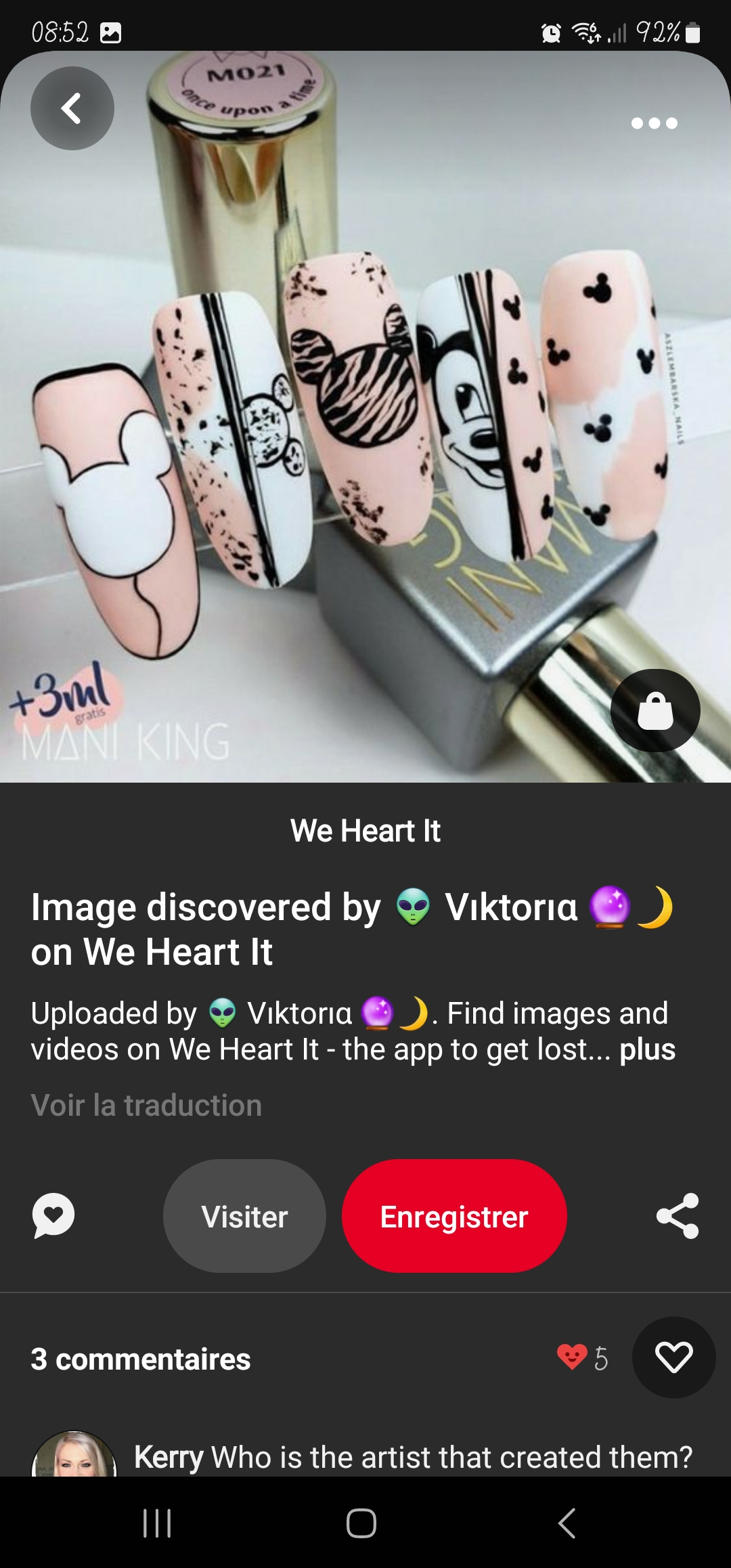Expand the description with "plus"
The width and height of the screenshot is (731, 1568).
point(647,1049)
